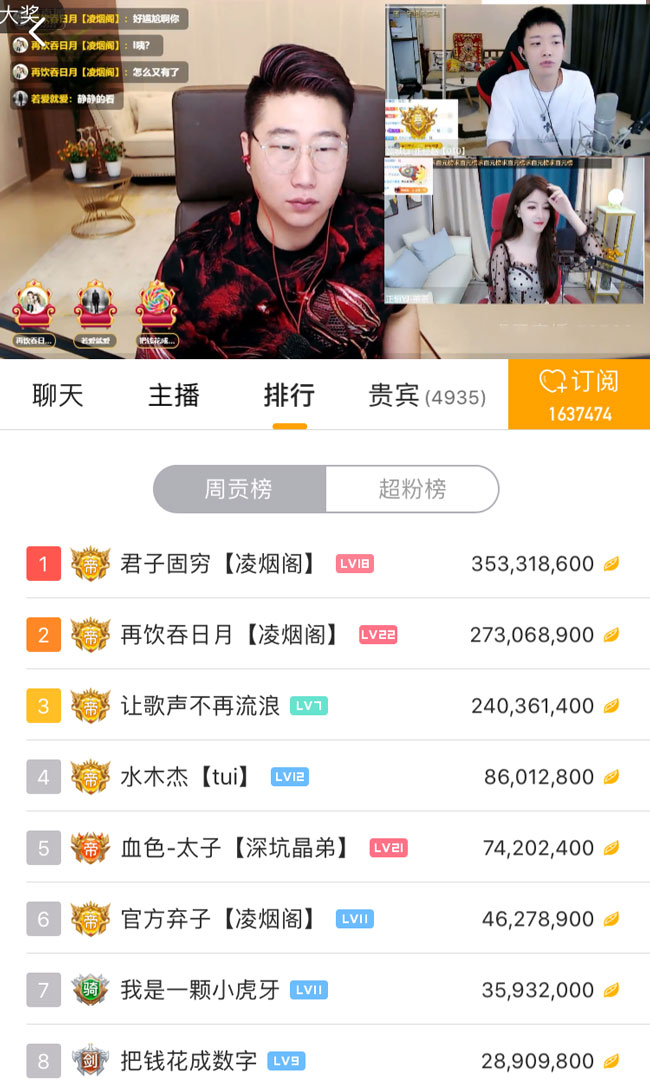Open the profile of 再饮吞日月【凌烟阁】 in the ranking
Screen dimensions: 650x1090
coord(230,635)
